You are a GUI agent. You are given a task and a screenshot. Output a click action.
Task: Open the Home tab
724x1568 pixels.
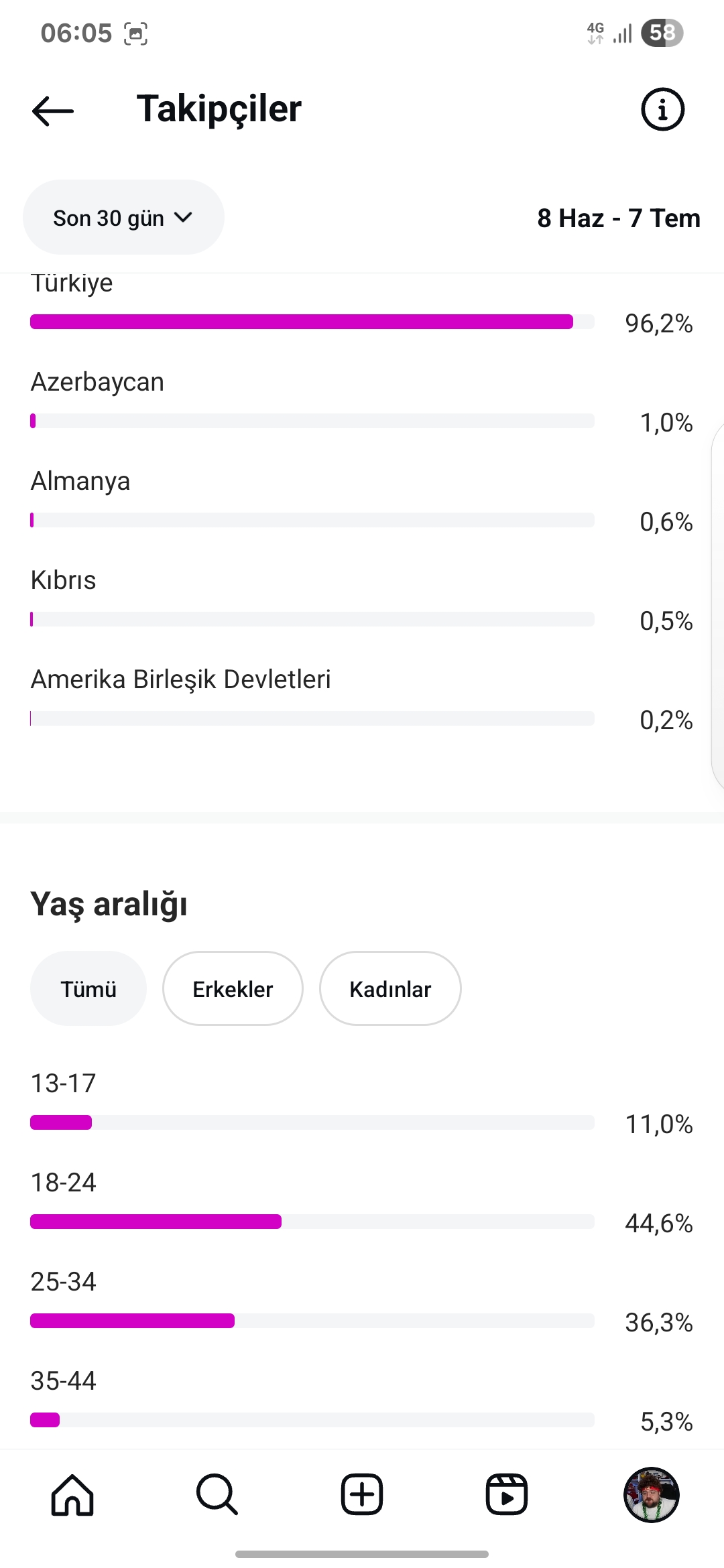(x=72, y=1494)
